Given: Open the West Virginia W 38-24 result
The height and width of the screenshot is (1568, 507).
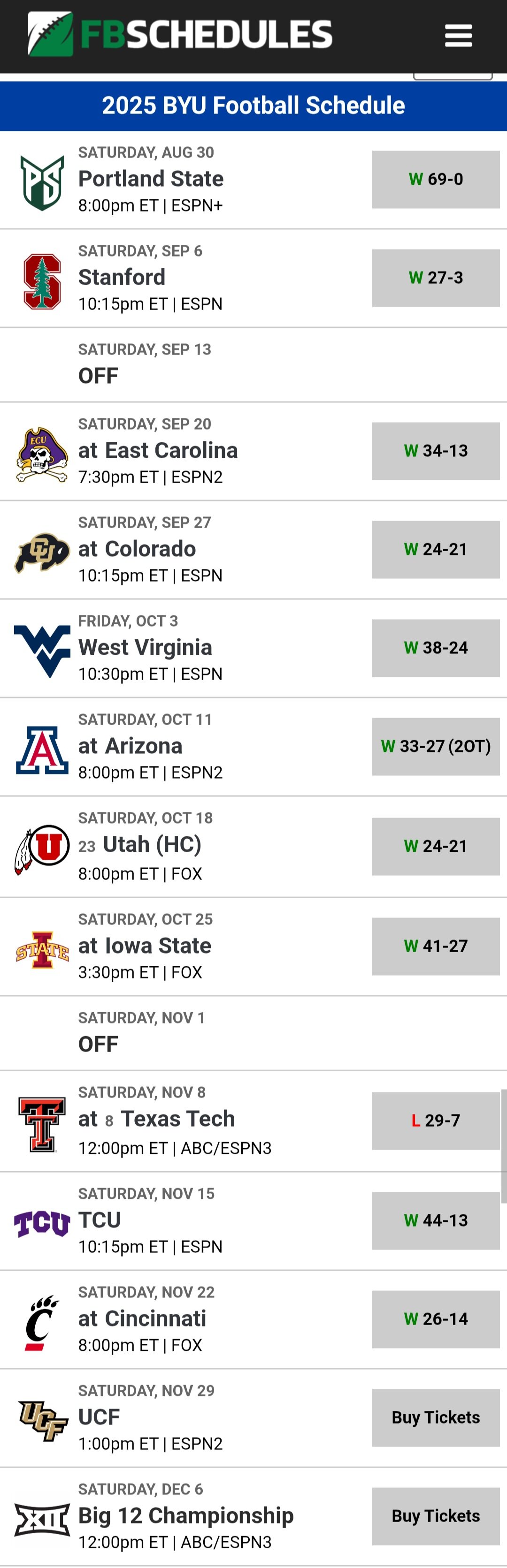Looking at the screenshot, I should coord(436,648).
